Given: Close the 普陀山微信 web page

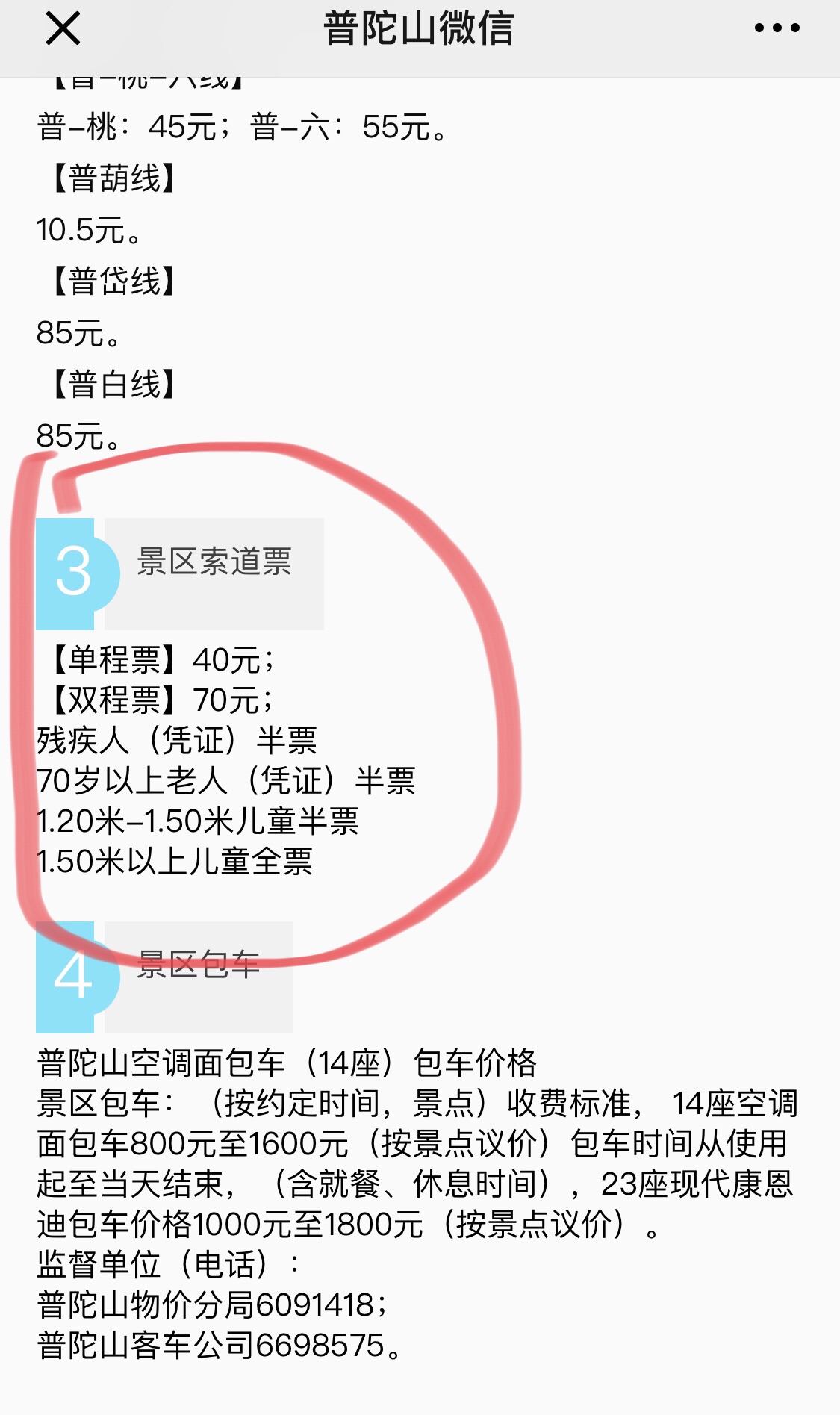Looking at the screenshot, I should coord(63,29).
